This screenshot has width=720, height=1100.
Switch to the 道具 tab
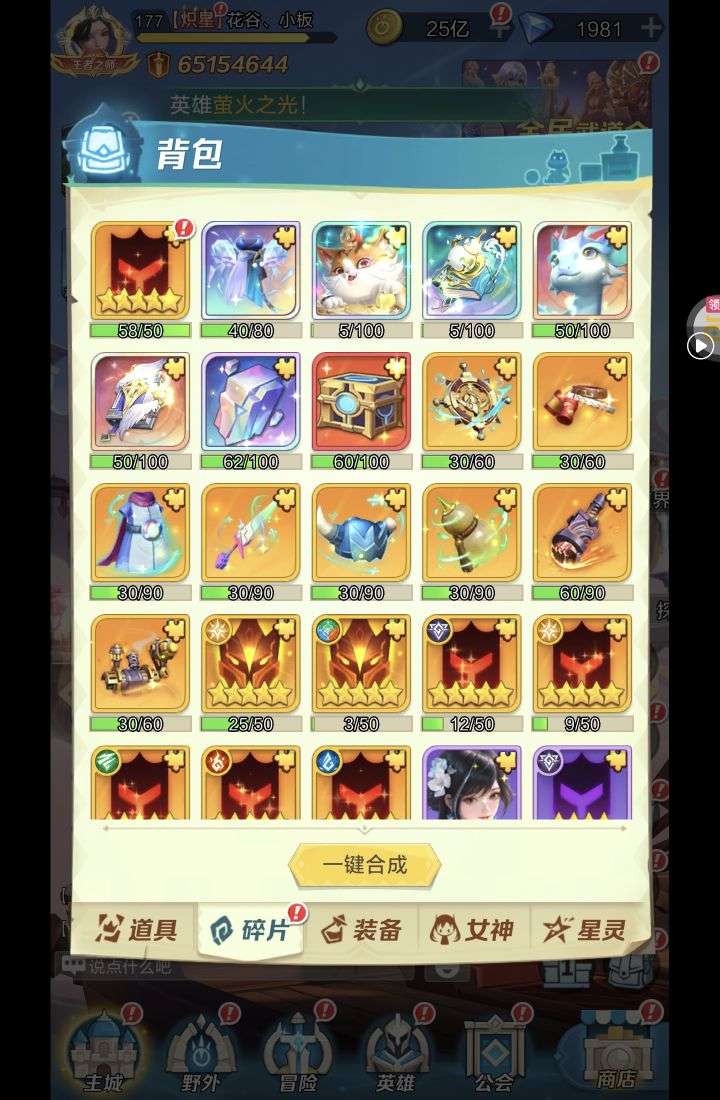tap(136, 930)
